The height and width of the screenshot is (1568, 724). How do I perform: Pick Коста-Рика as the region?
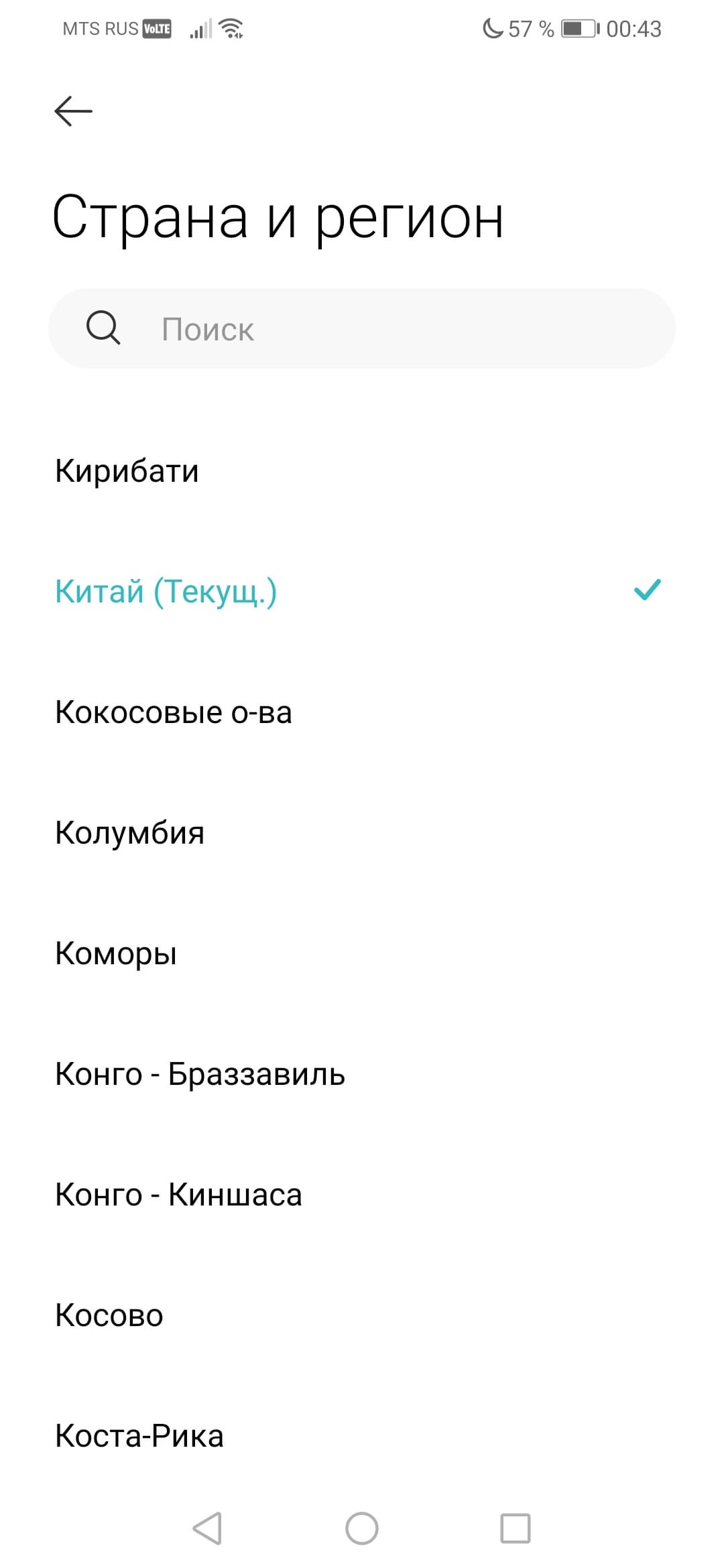tap(139, 1436)
